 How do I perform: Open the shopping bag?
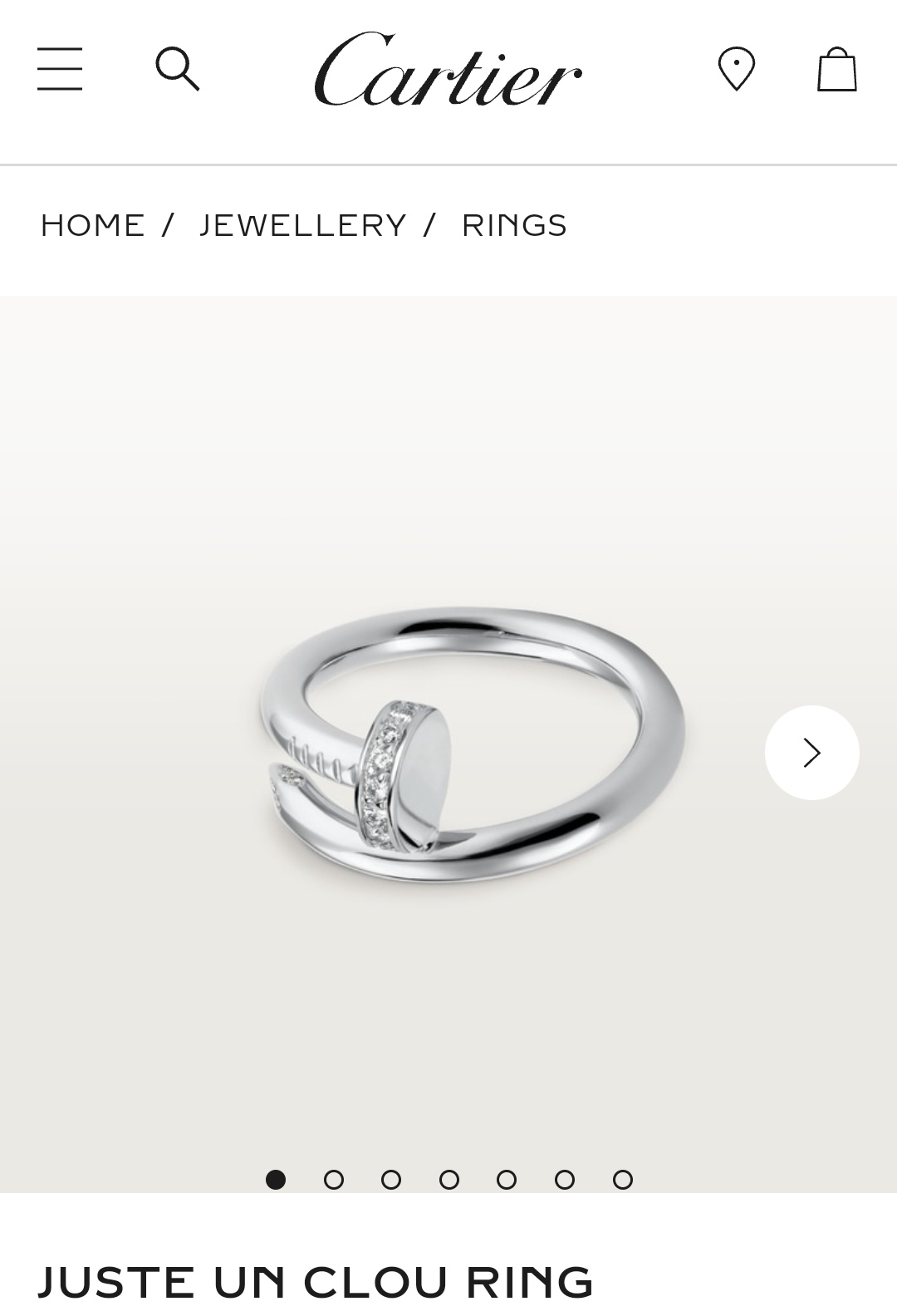pyautogui.click(x=836, y=69)
